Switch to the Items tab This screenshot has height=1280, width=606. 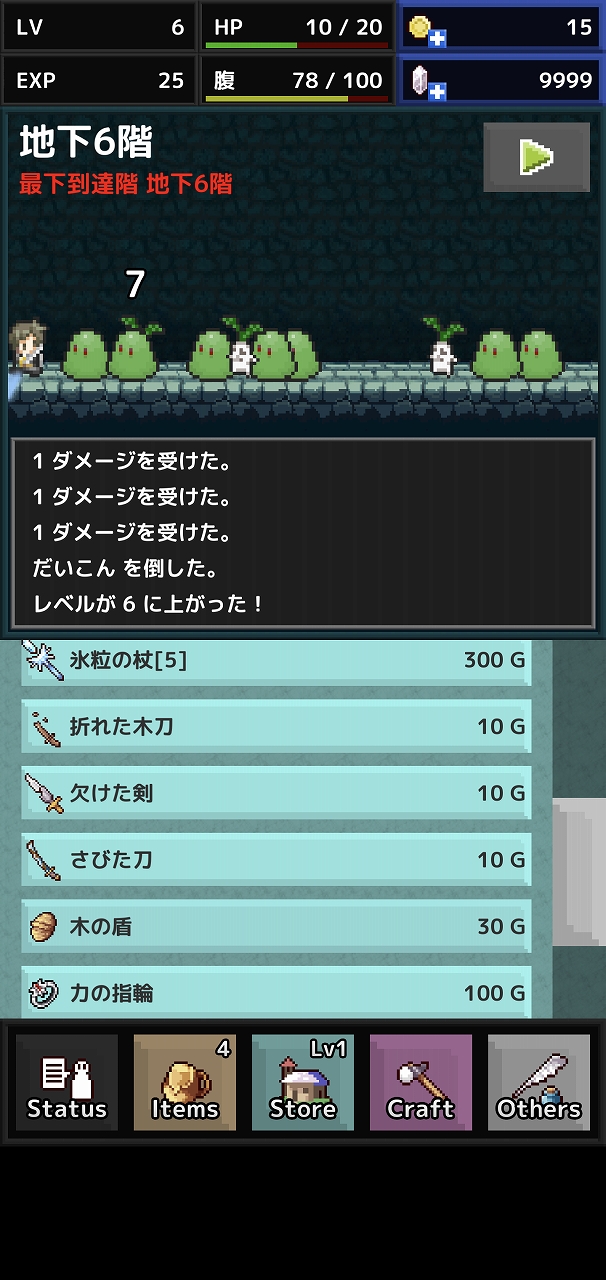tap(185, 1083)
